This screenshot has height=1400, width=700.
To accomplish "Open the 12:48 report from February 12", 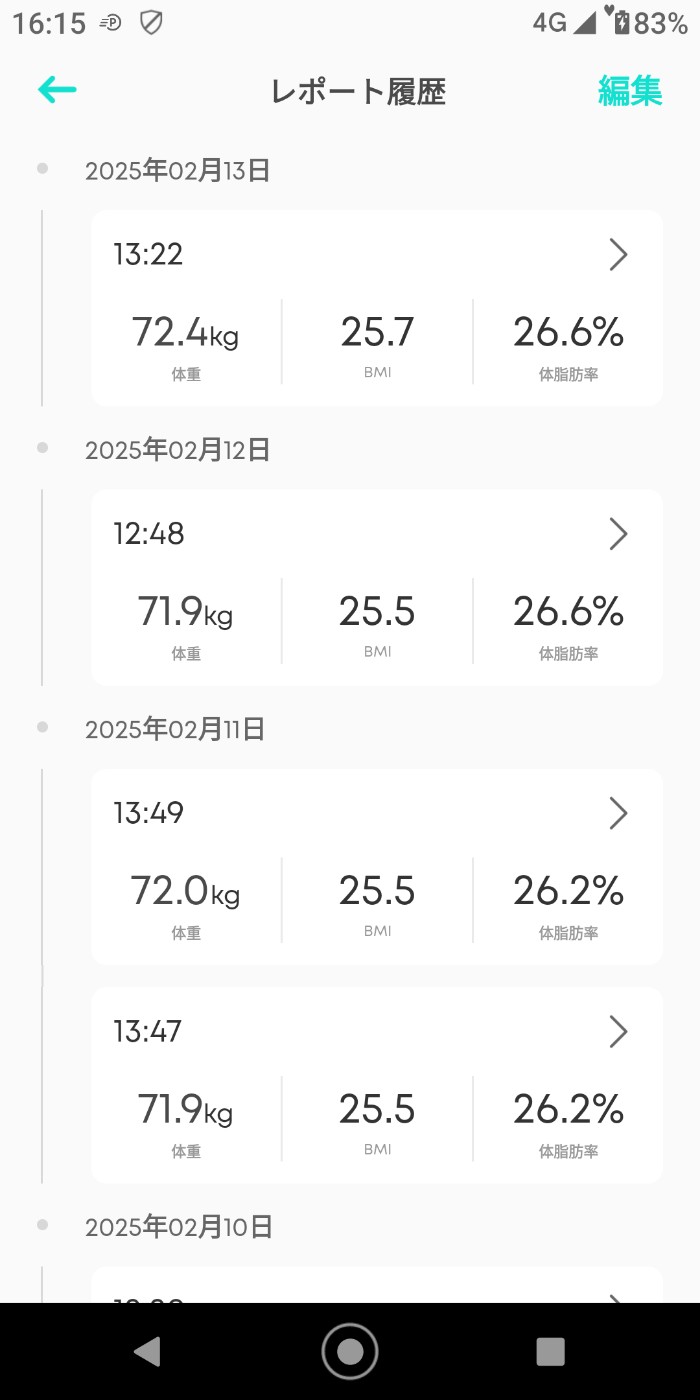I will (377, 587).
